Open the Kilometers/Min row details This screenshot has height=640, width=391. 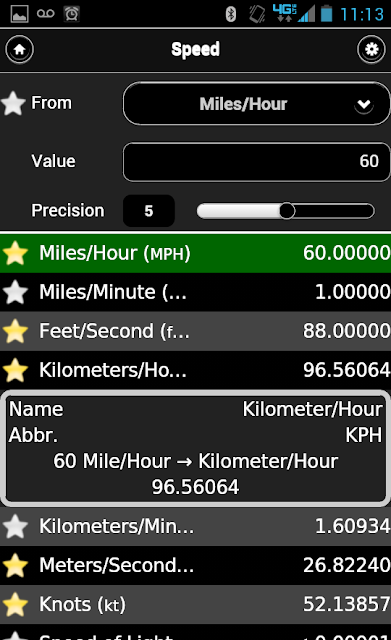click(x=196, y=526)
